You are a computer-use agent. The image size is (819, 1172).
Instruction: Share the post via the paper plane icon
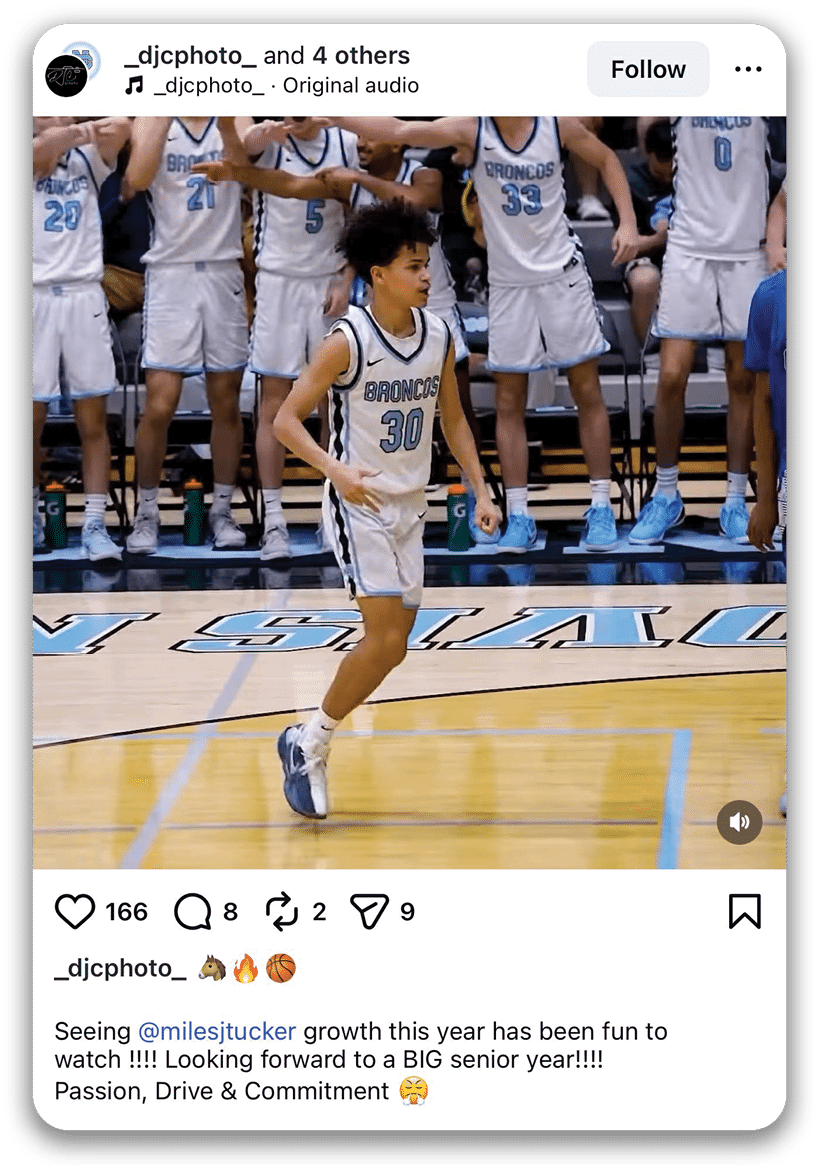click(368, 911)
